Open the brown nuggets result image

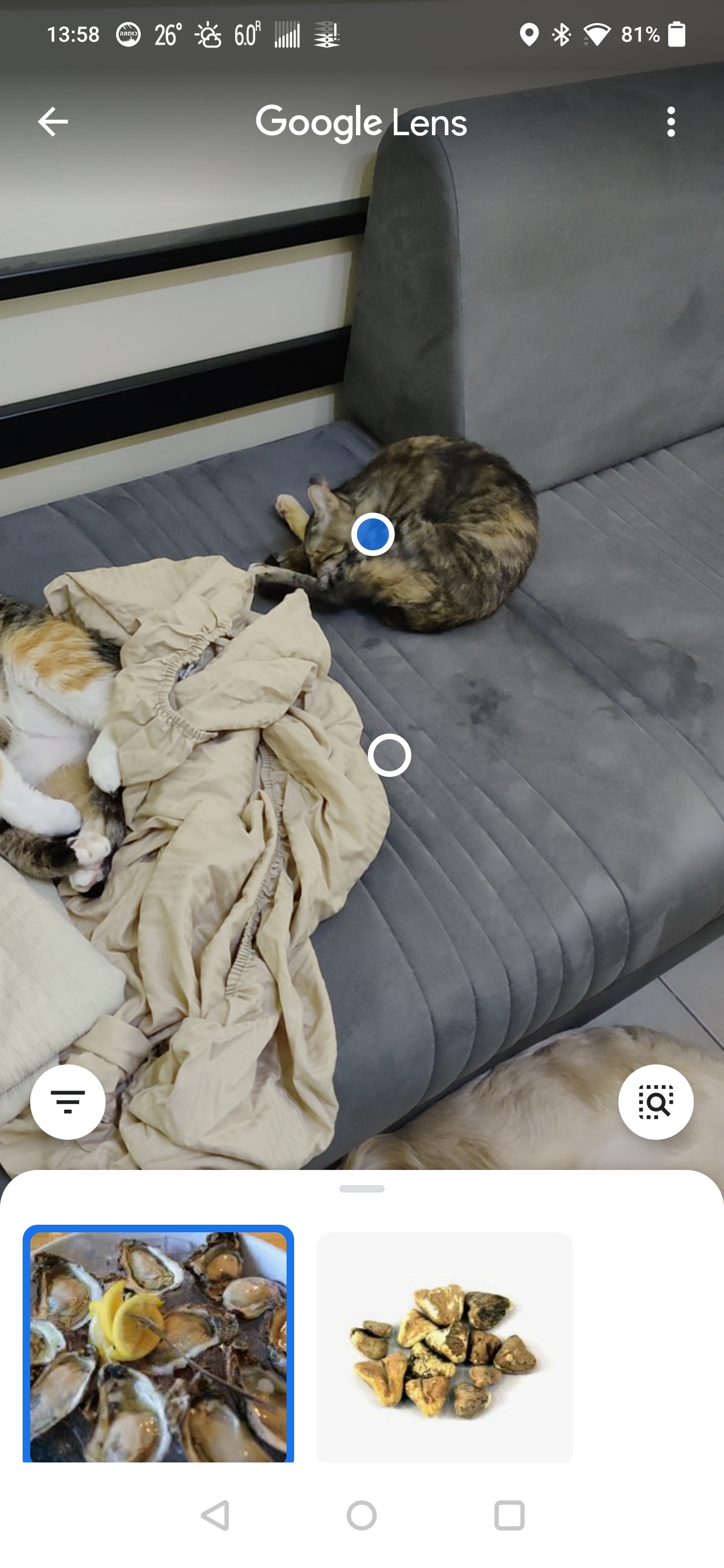click(444, 1346)
